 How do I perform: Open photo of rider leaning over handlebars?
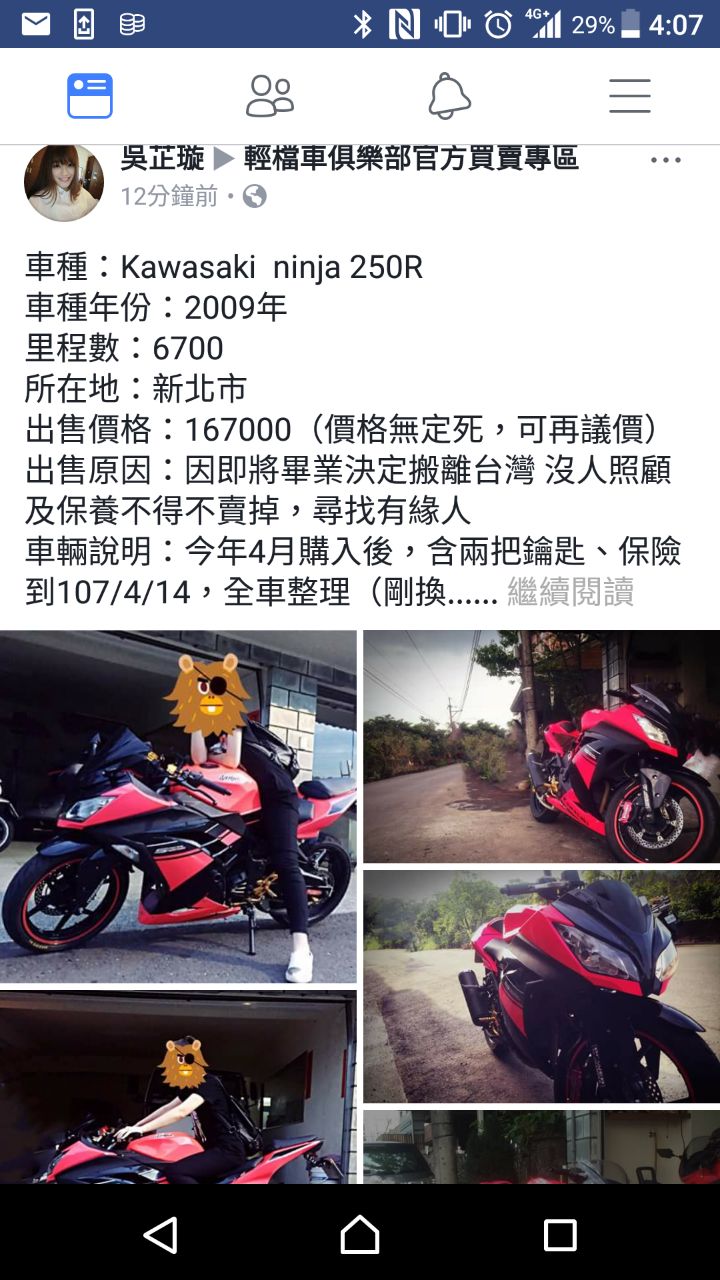[178, 1086]
